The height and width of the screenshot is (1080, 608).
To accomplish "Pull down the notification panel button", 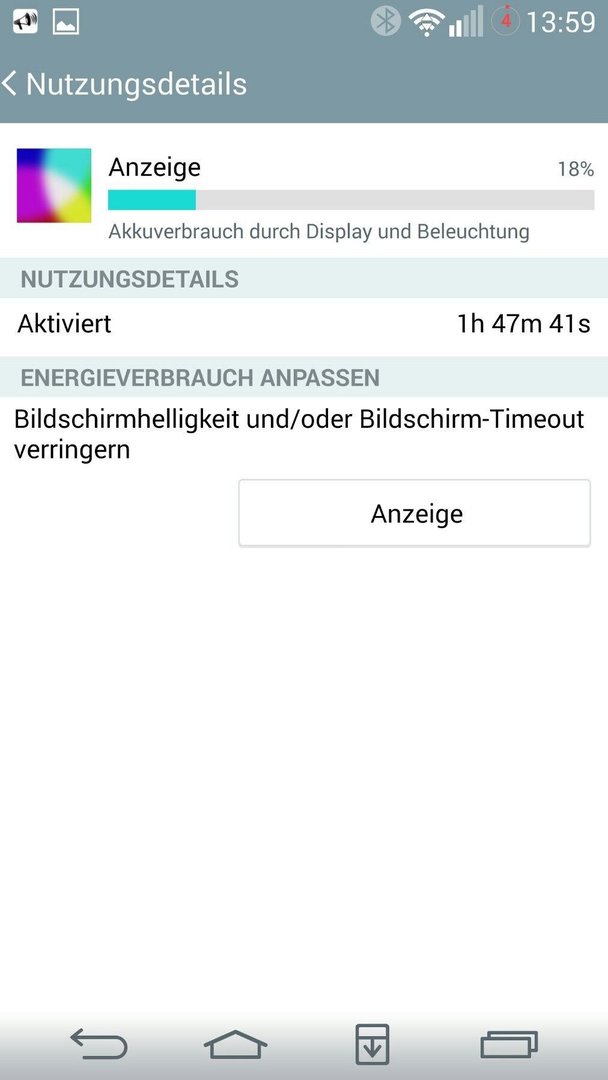I will click(x=372, y=1043).
